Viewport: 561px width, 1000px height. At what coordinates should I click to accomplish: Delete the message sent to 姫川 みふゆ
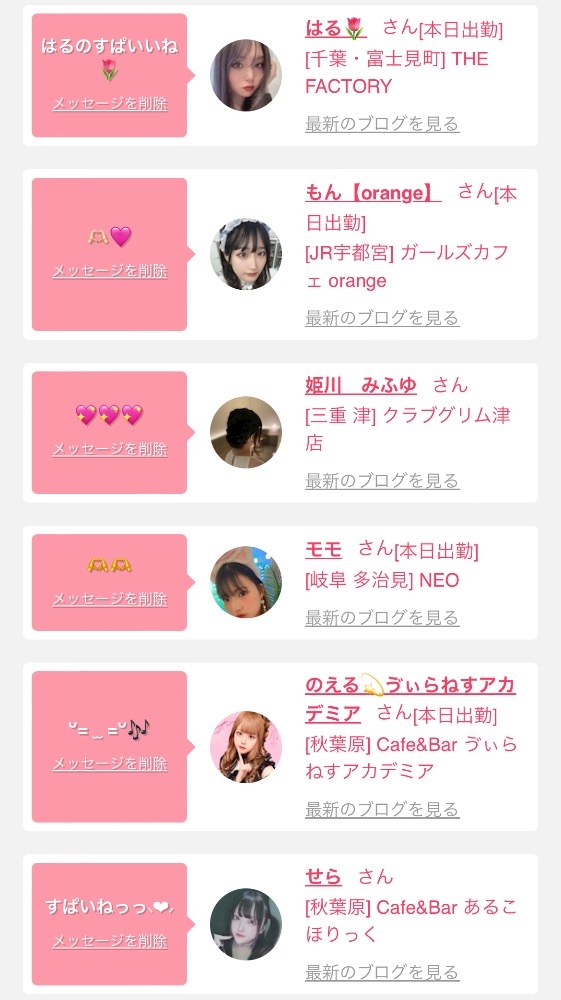[x=110, y=449]
